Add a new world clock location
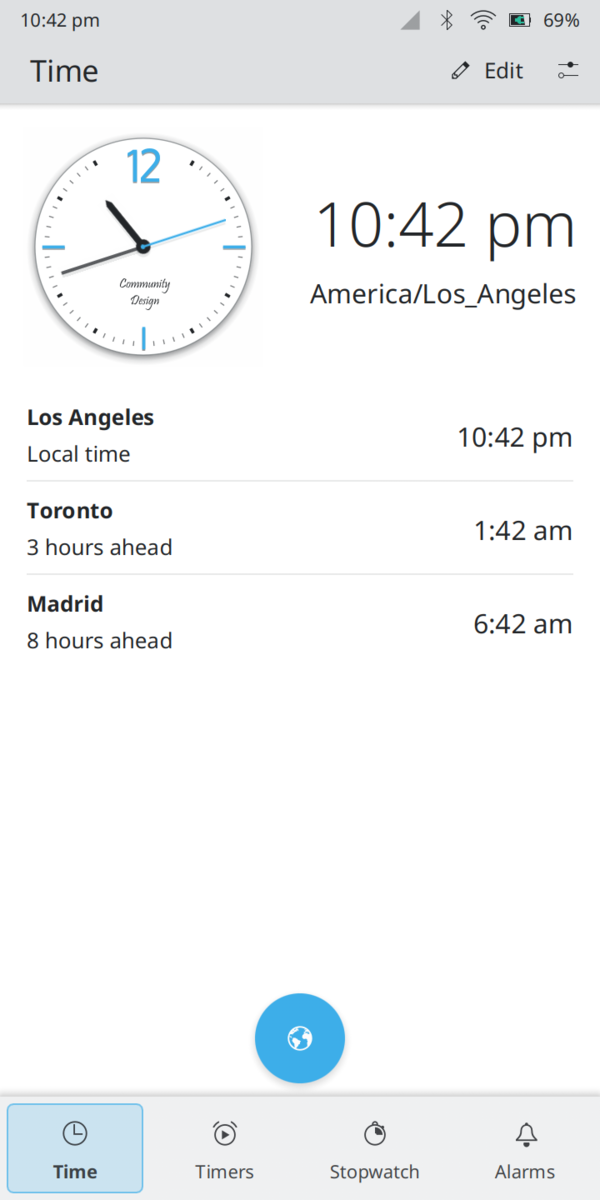Screen dimensions: 600x1200 pos(300,1039)
